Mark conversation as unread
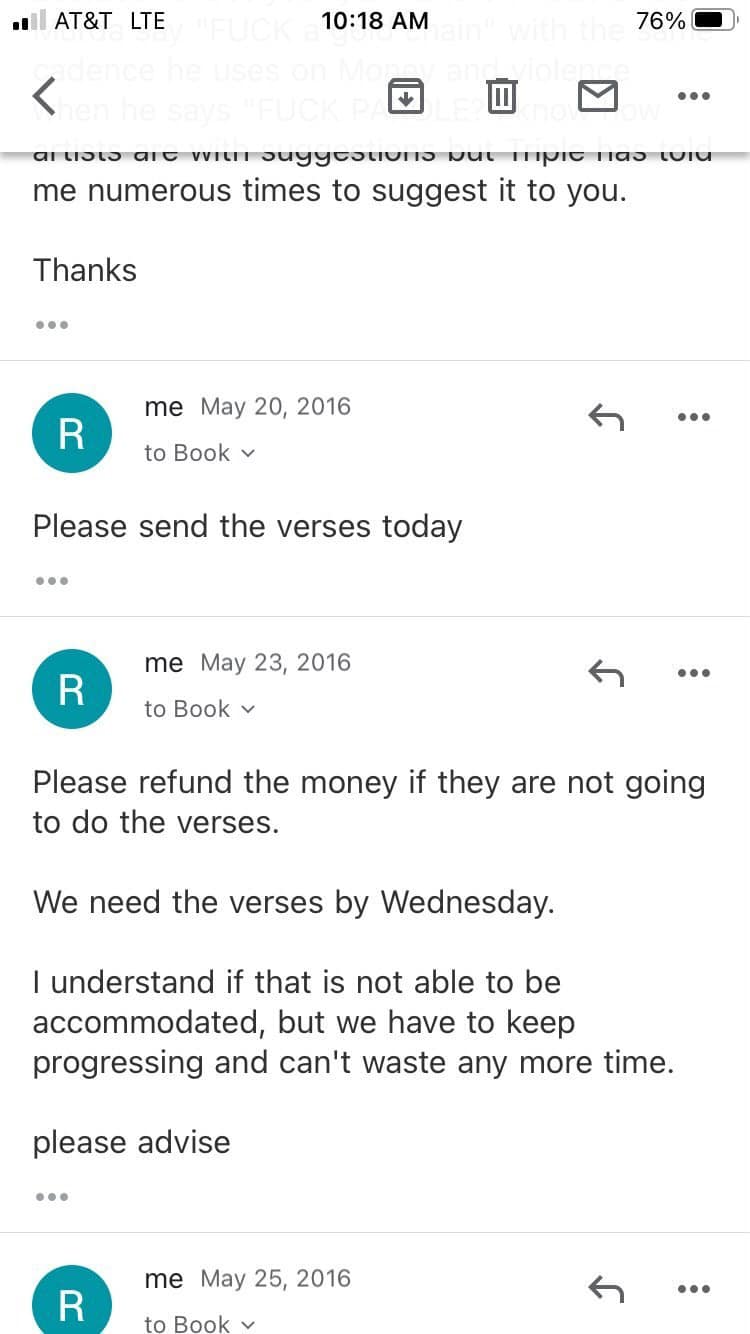Image resolution: width=750 pixels, height=1334 pixels. coord(597,96)
